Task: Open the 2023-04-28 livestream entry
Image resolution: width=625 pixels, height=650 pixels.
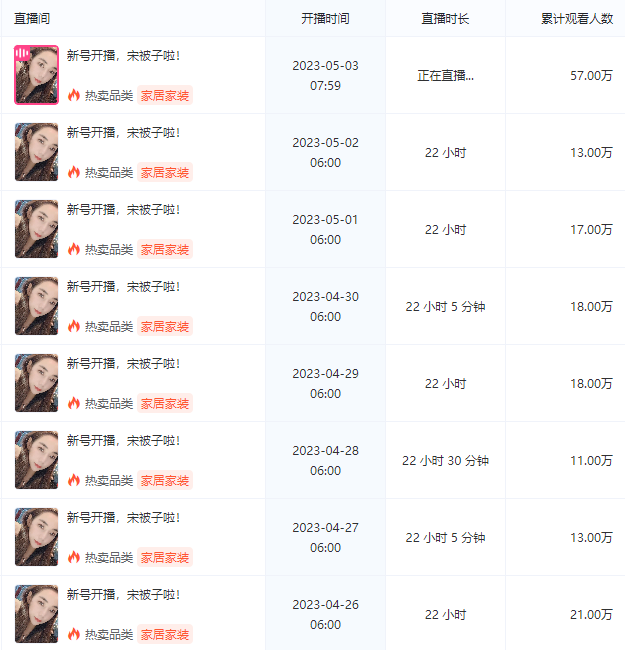Action: (x=123, y=441)
